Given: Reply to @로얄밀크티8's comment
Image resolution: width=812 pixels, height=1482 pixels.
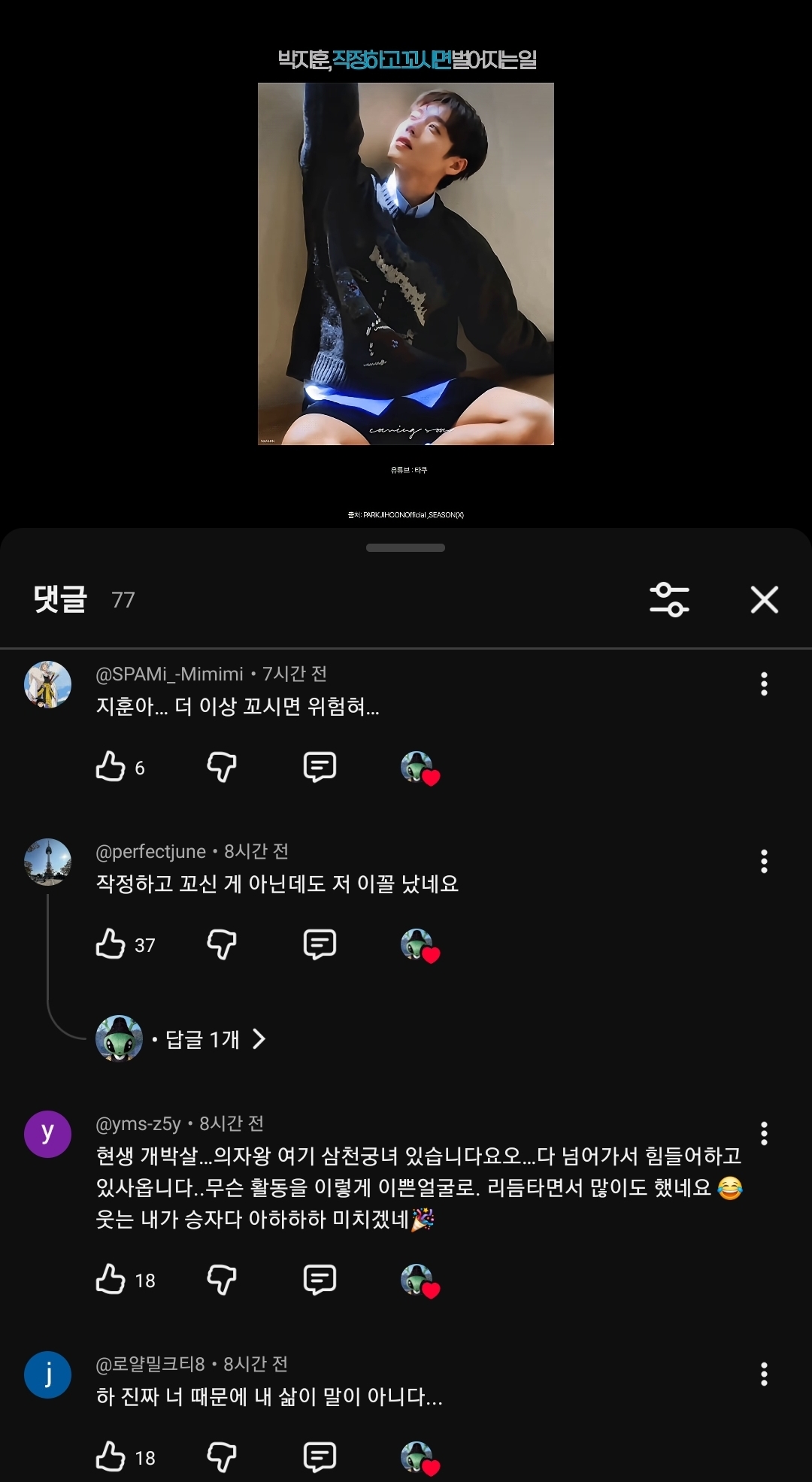Looking at the screenshot, I should 320,1456.
